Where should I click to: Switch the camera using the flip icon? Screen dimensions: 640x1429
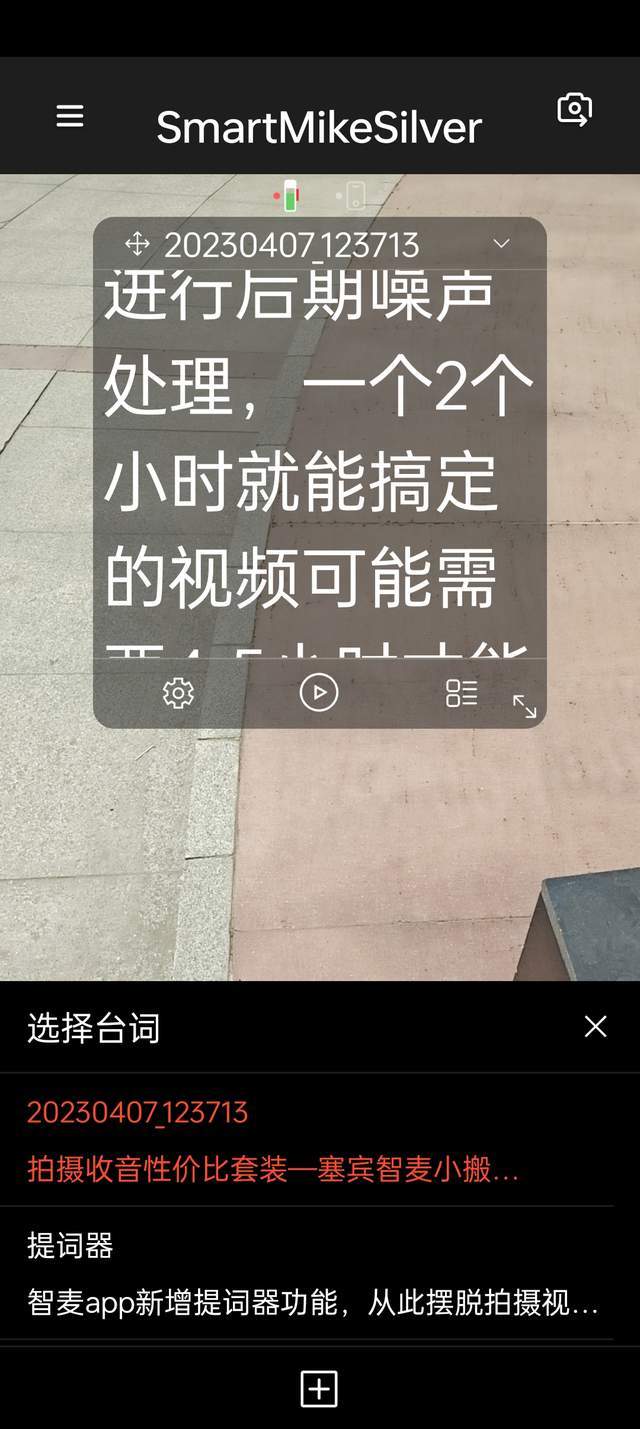click(x=574, y=109)
